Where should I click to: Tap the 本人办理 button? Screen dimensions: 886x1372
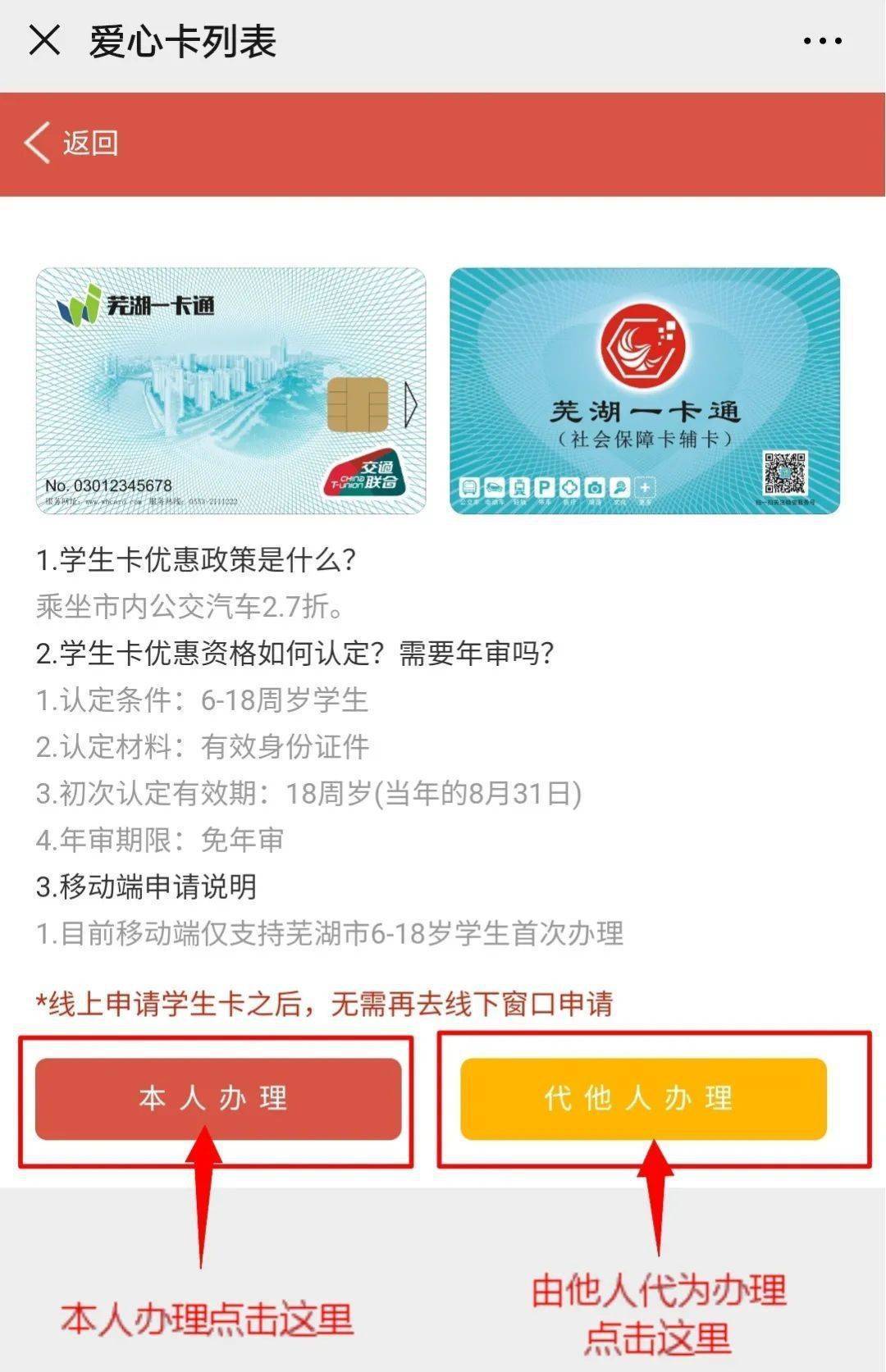pyautogui.click(x=217, y=1098)
